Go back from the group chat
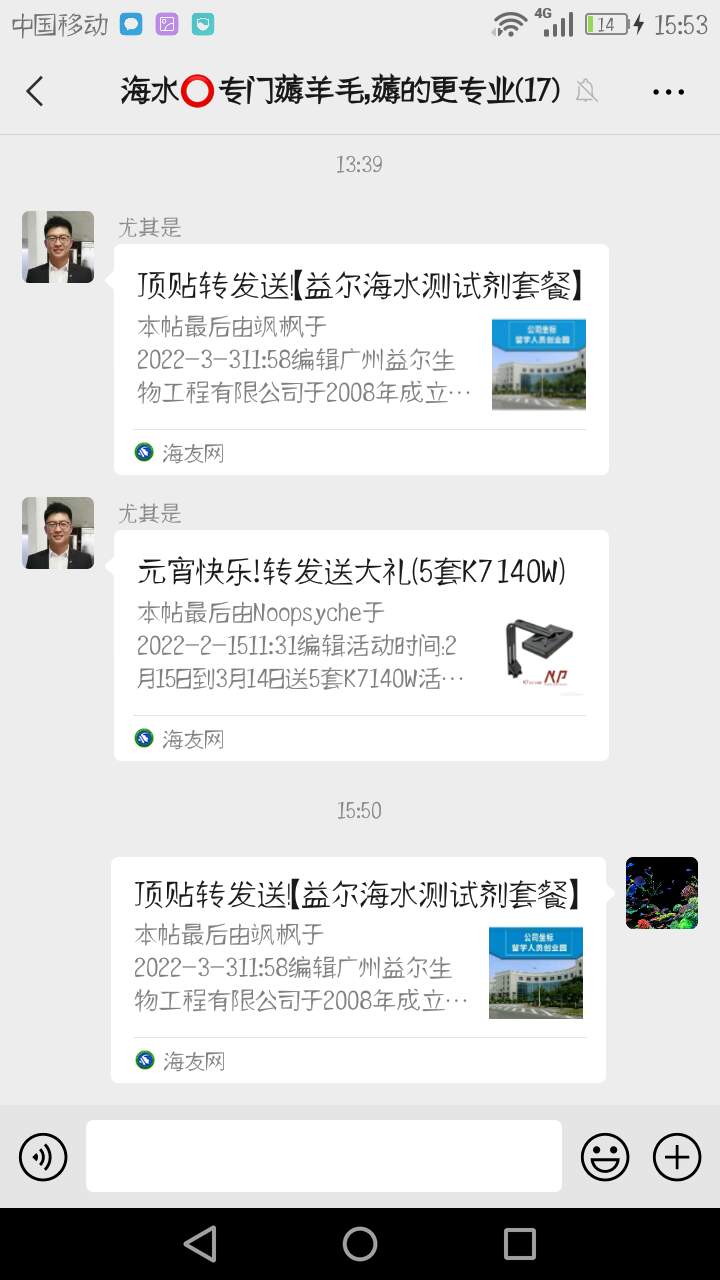The height and width of the screenshot is (1280, 720). click(x=35, y=92)
